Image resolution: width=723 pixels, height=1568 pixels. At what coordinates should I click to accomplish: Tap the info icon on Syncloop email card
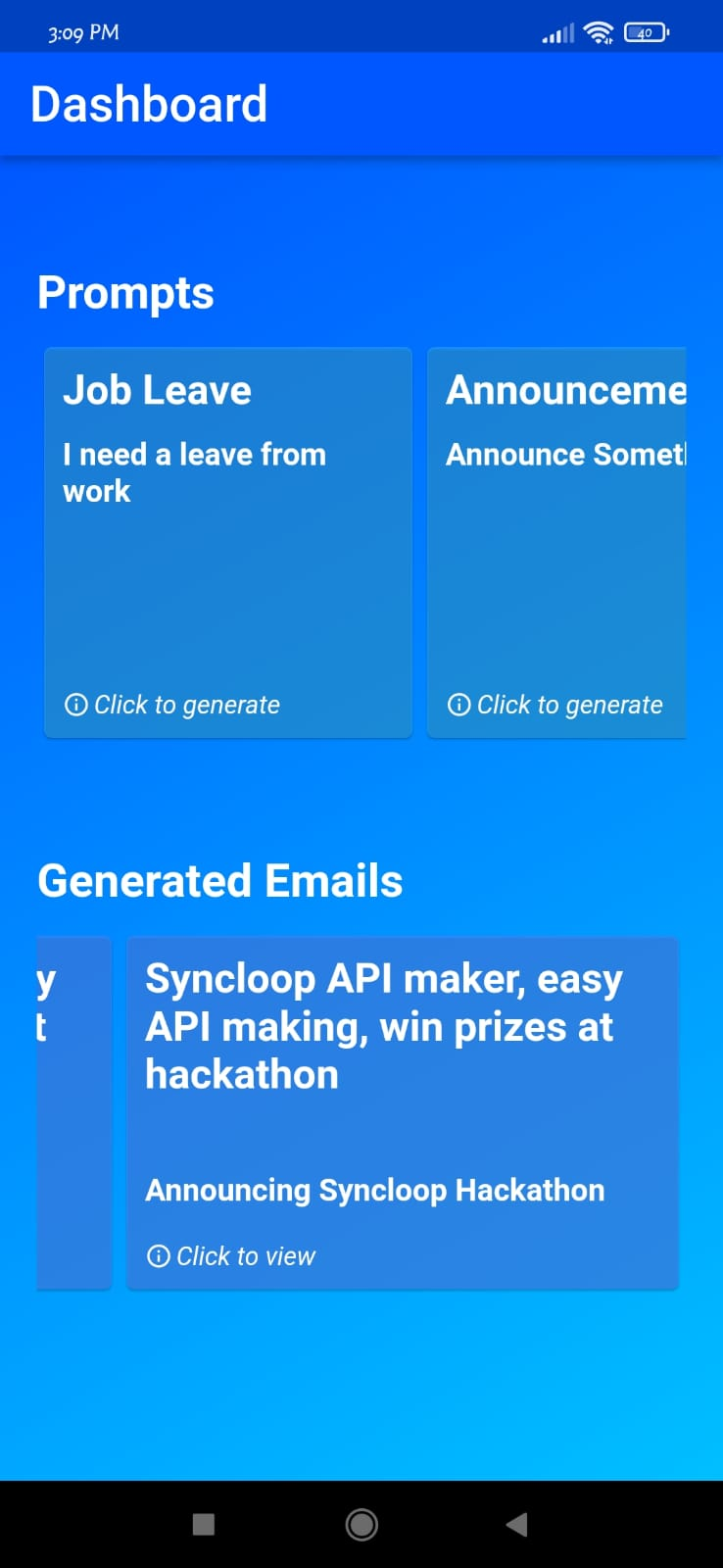tap(158, 1255)
